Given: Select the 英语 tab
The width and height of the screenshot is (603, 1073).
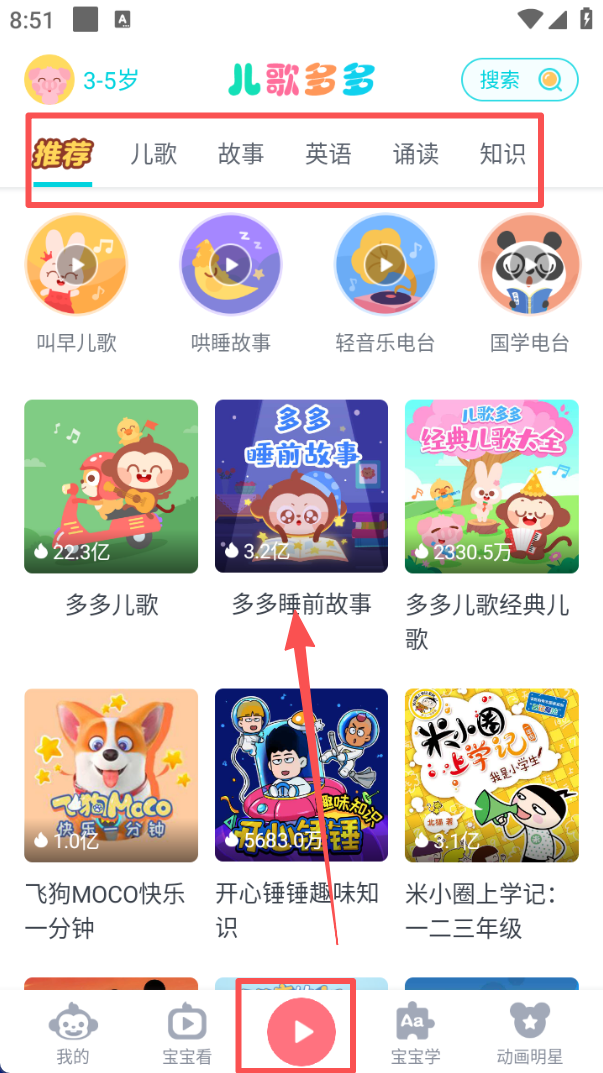Looking at the screenshot, I should tap(328, 154).
